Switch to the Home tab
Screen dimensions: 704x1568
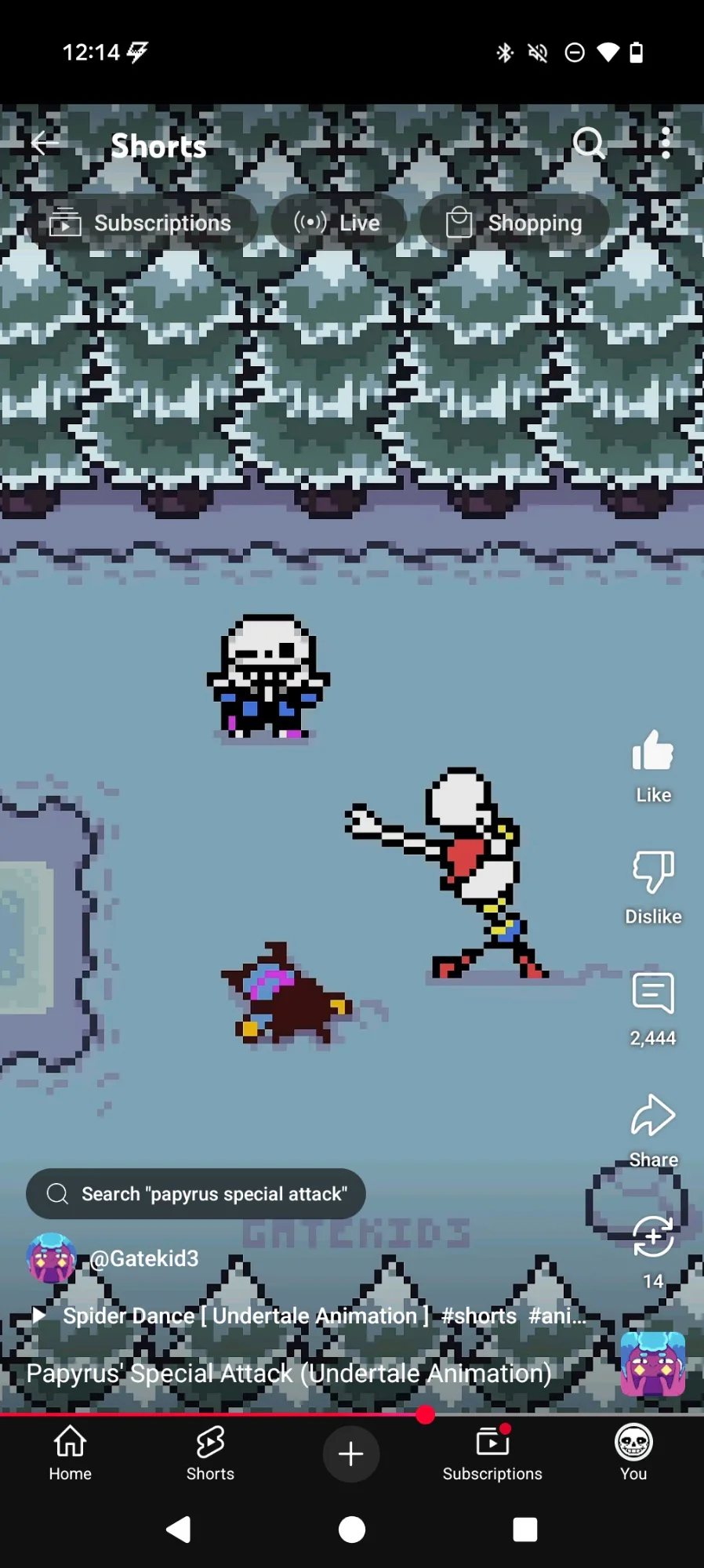coord(71,1454)
